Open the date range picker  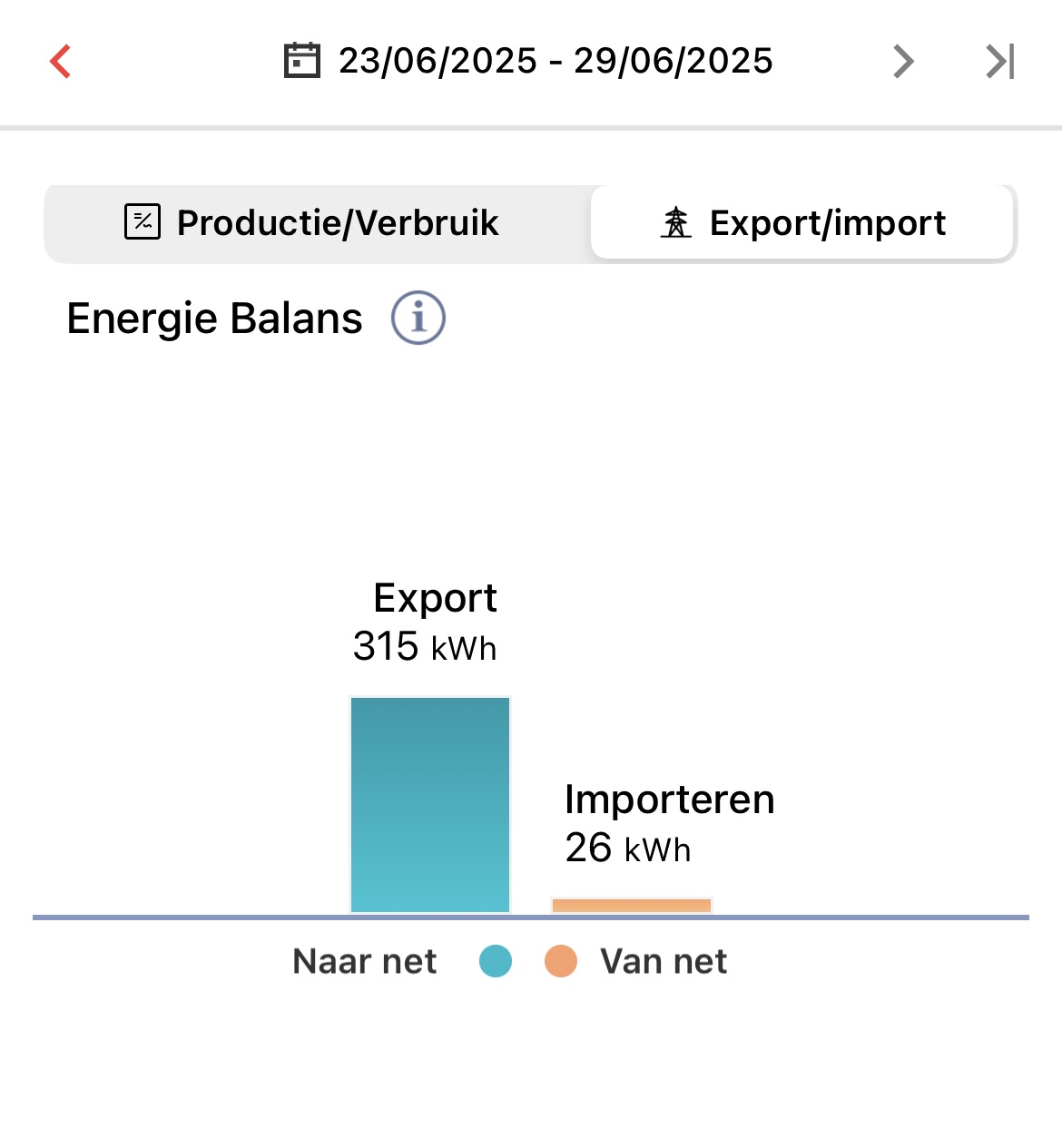tap(529, 61)
